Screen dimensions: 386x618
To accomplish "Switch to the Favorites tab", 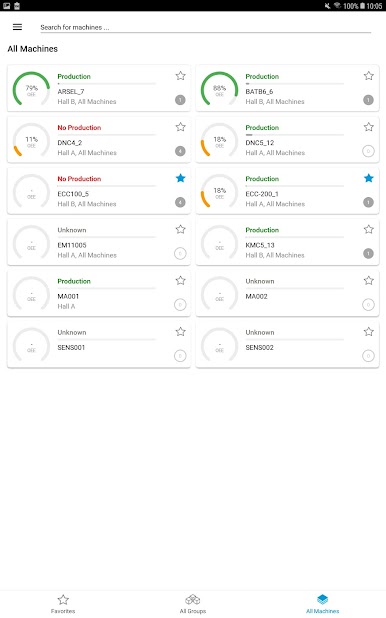I will tap(63, 604).
